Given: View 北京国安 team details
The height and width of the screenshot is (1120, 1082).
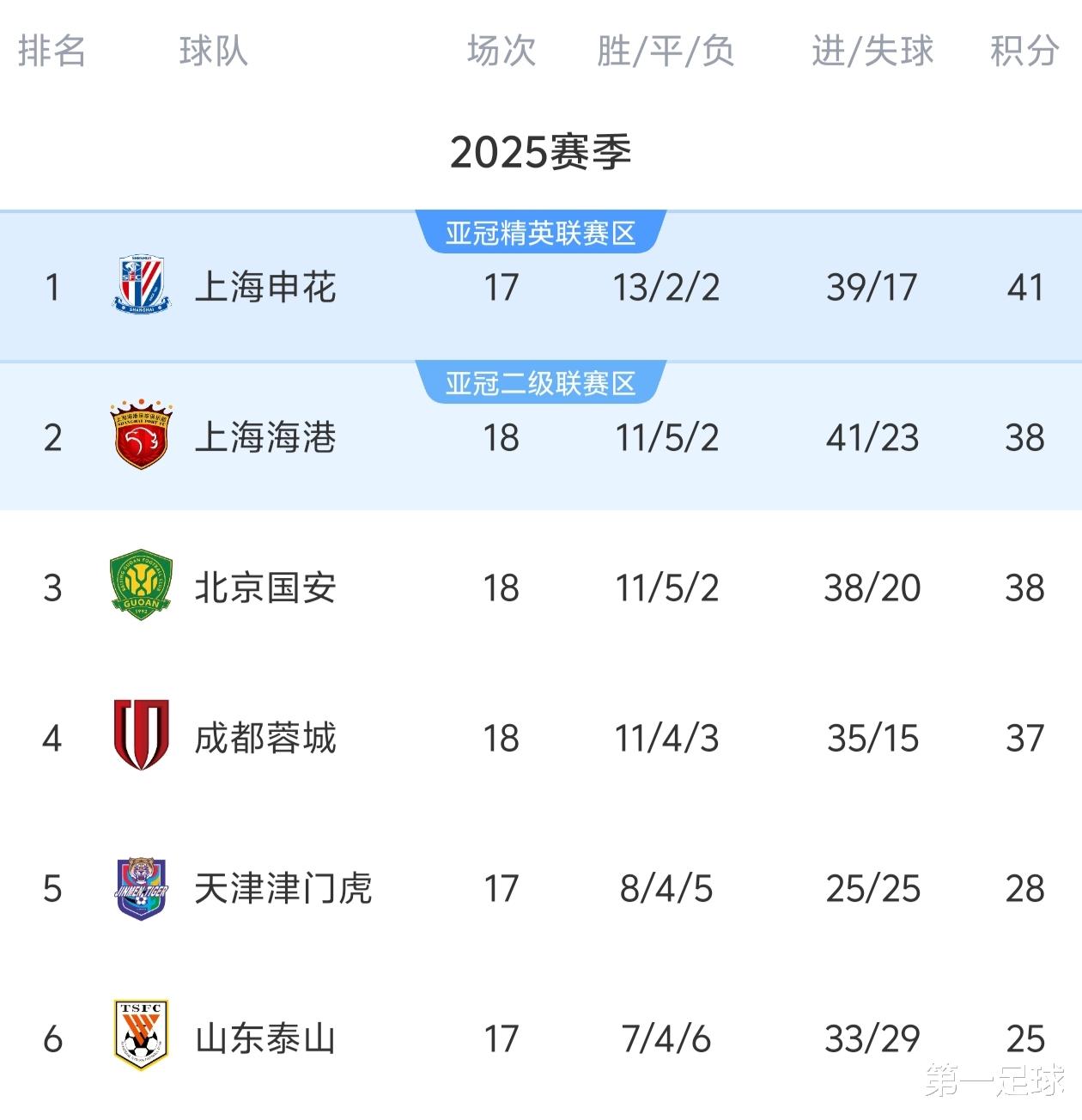Looking at the screenshot, I should tap(264, 588).
